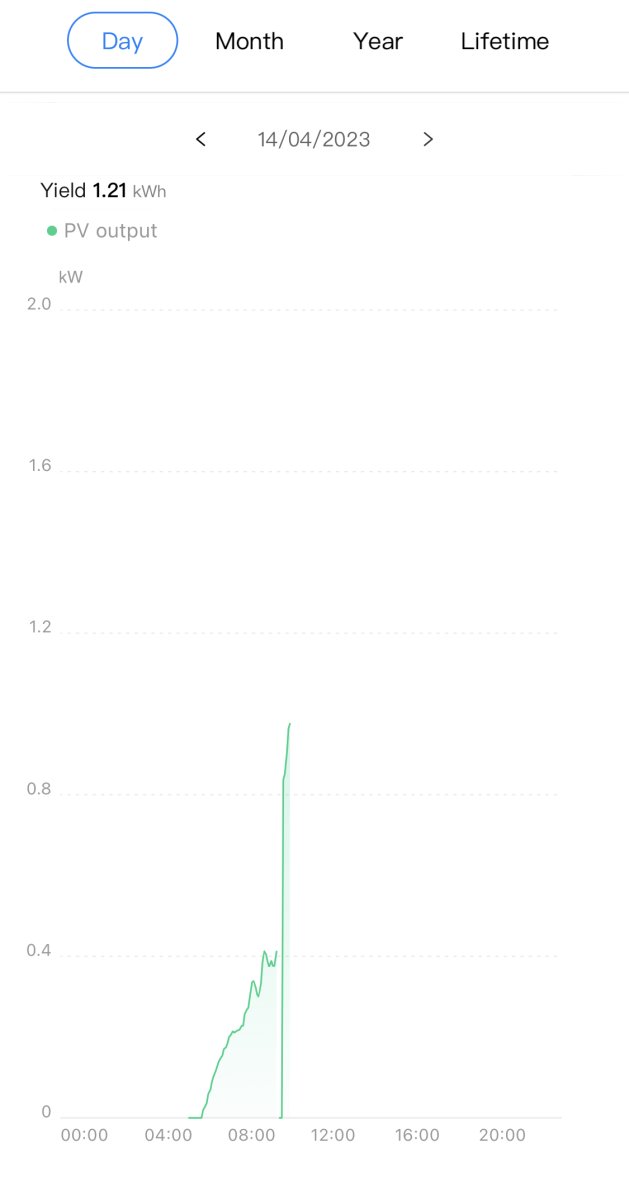629x1200 pixels.
Task: Go to the next day
Action: pyautogui.click(x=428, y=139)
